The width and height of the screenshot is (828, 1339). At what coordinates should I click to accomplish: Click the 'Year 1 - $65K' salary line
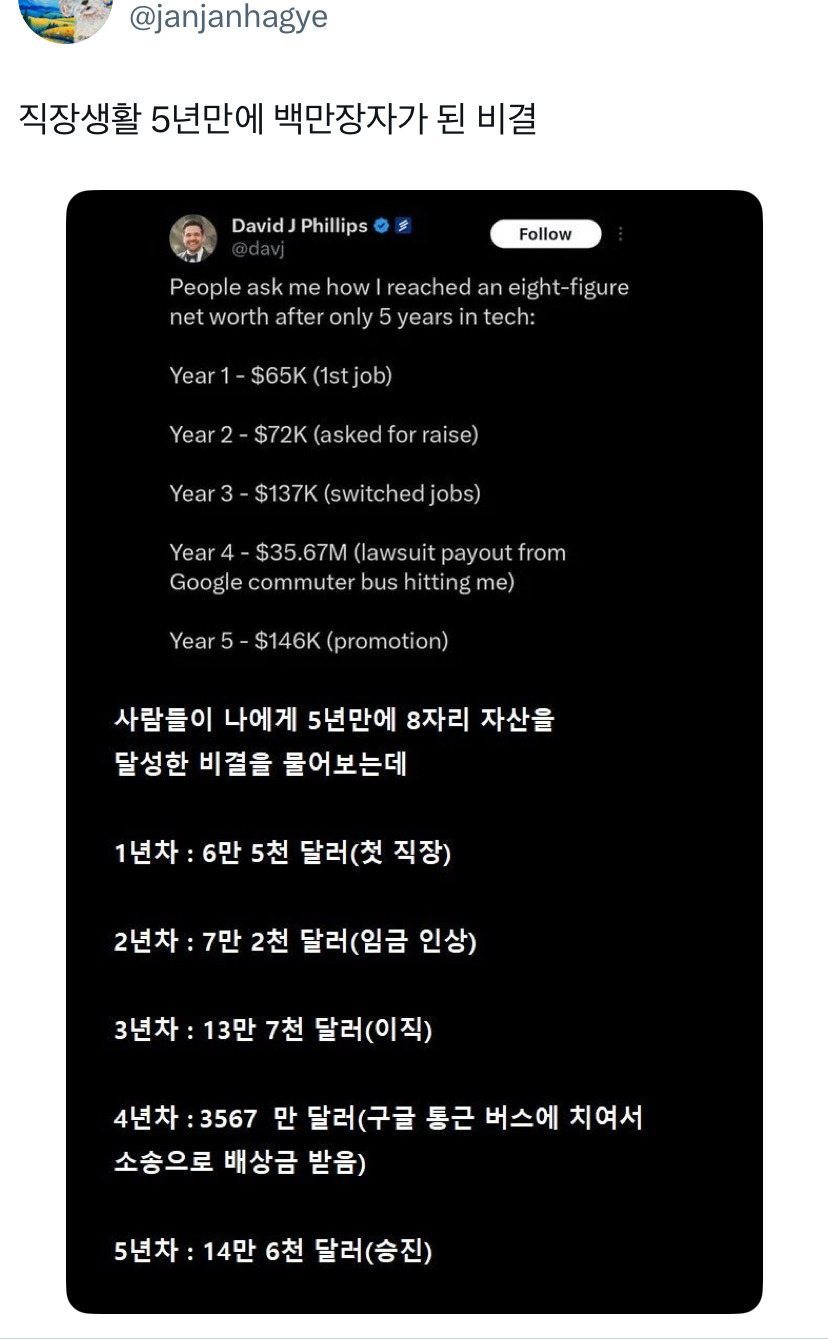tap(281, 375)
